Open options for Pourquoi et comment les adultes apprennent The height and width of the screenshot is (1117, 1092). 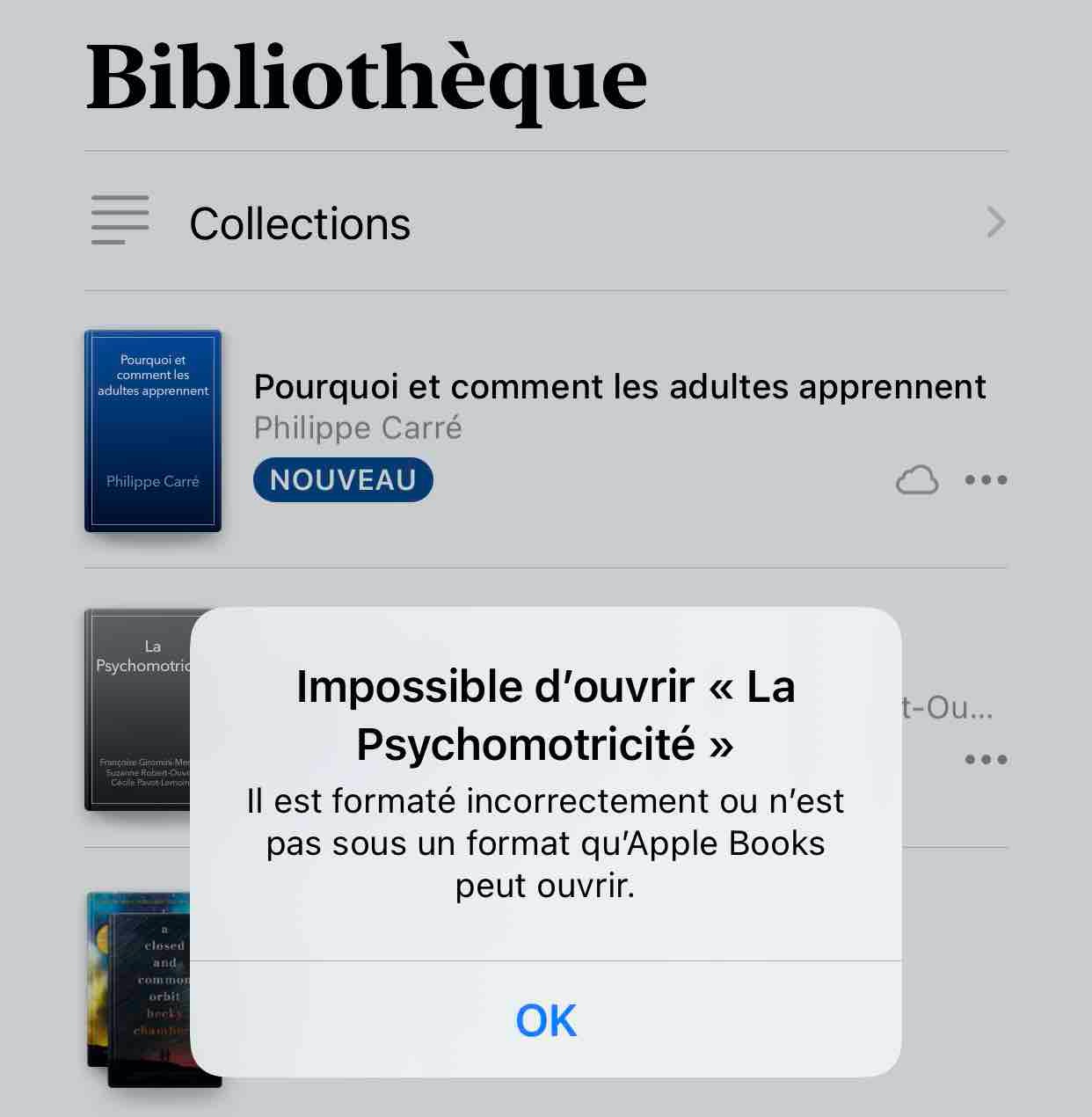[986, 480]
